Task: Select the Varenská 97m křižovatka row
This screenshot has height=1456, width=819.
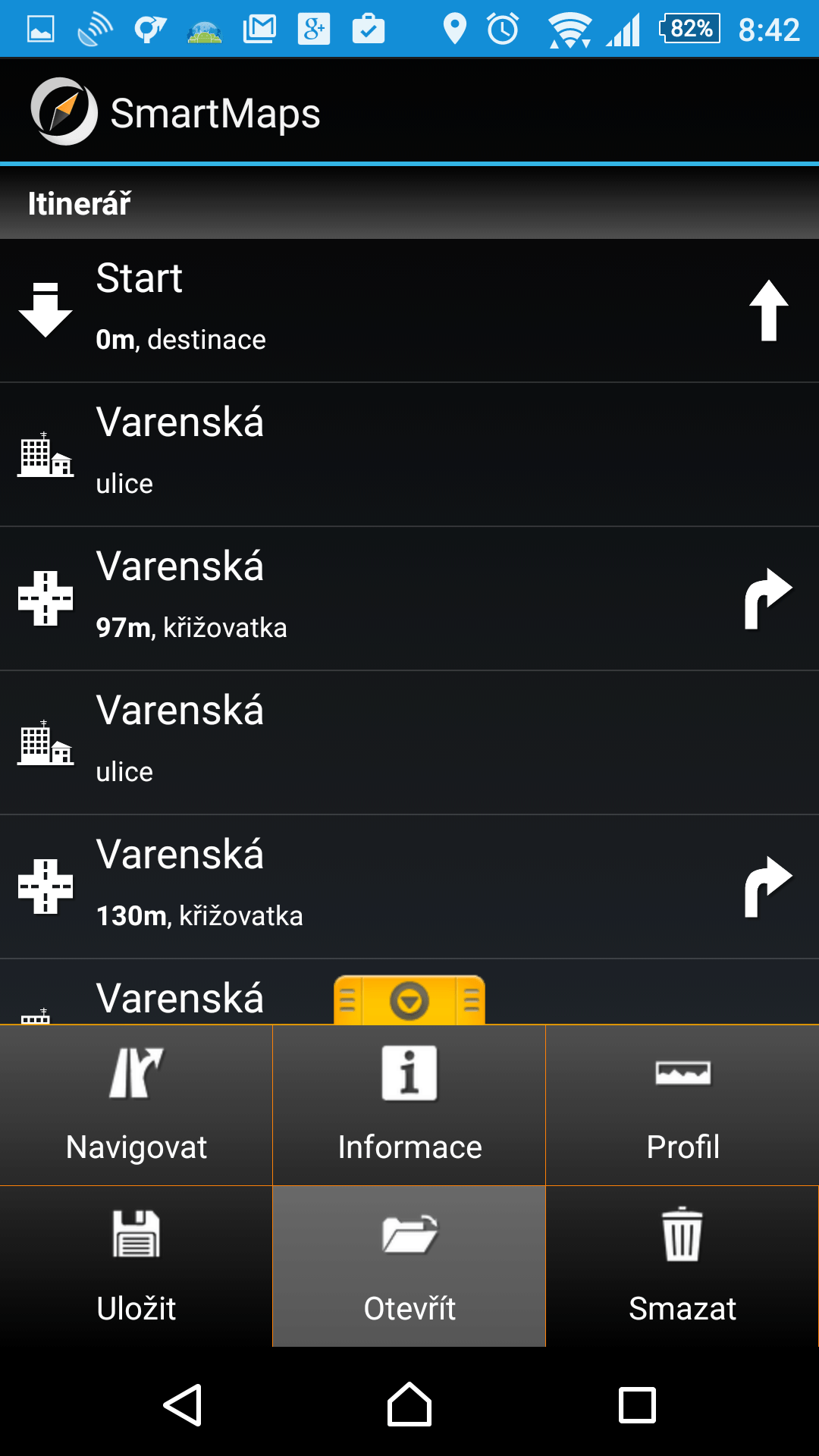Action: [409, 598]
